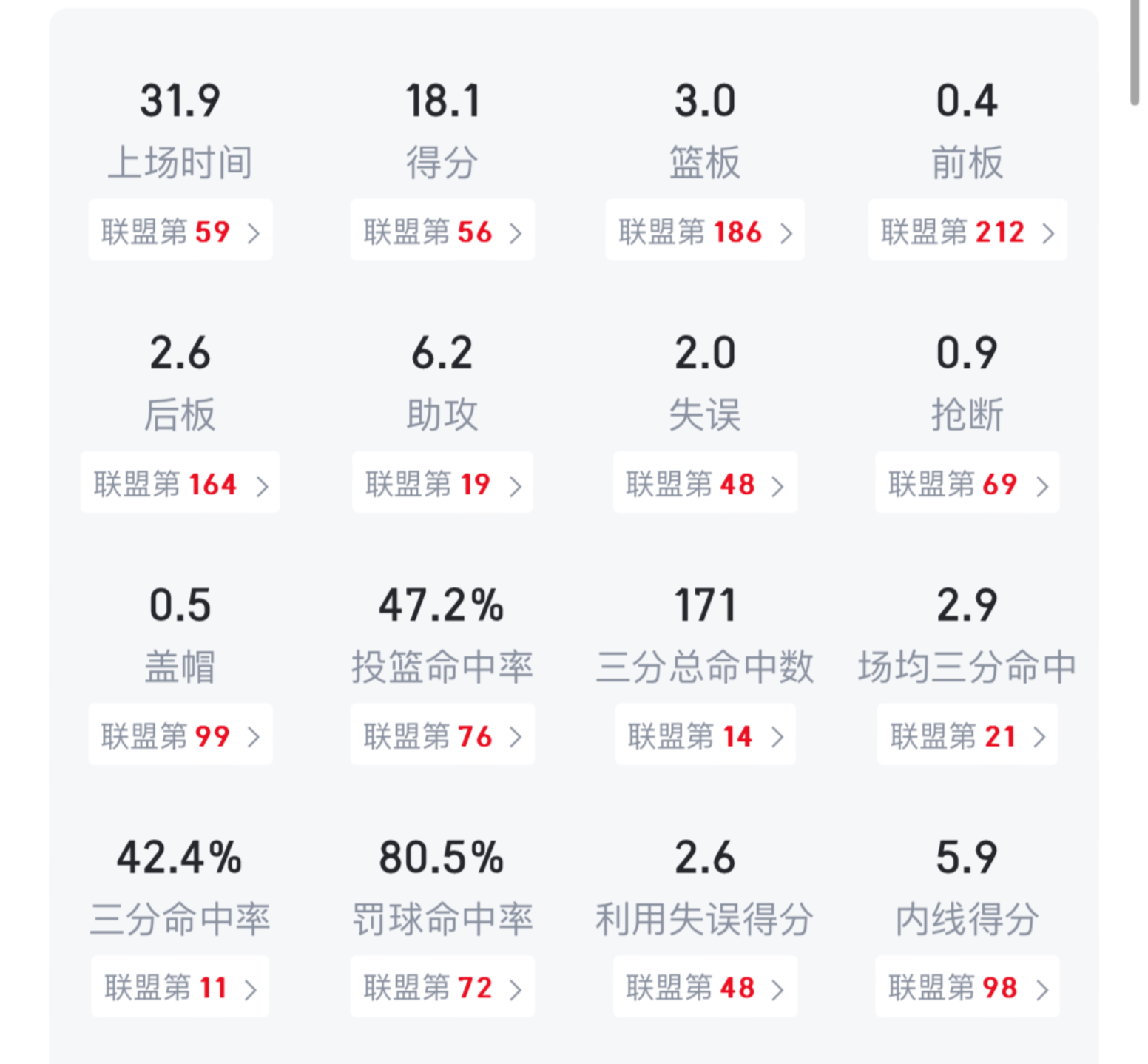
Task: Tap the 三分命中率 league rank 11 chip
Action: click(x=180, y=987)
